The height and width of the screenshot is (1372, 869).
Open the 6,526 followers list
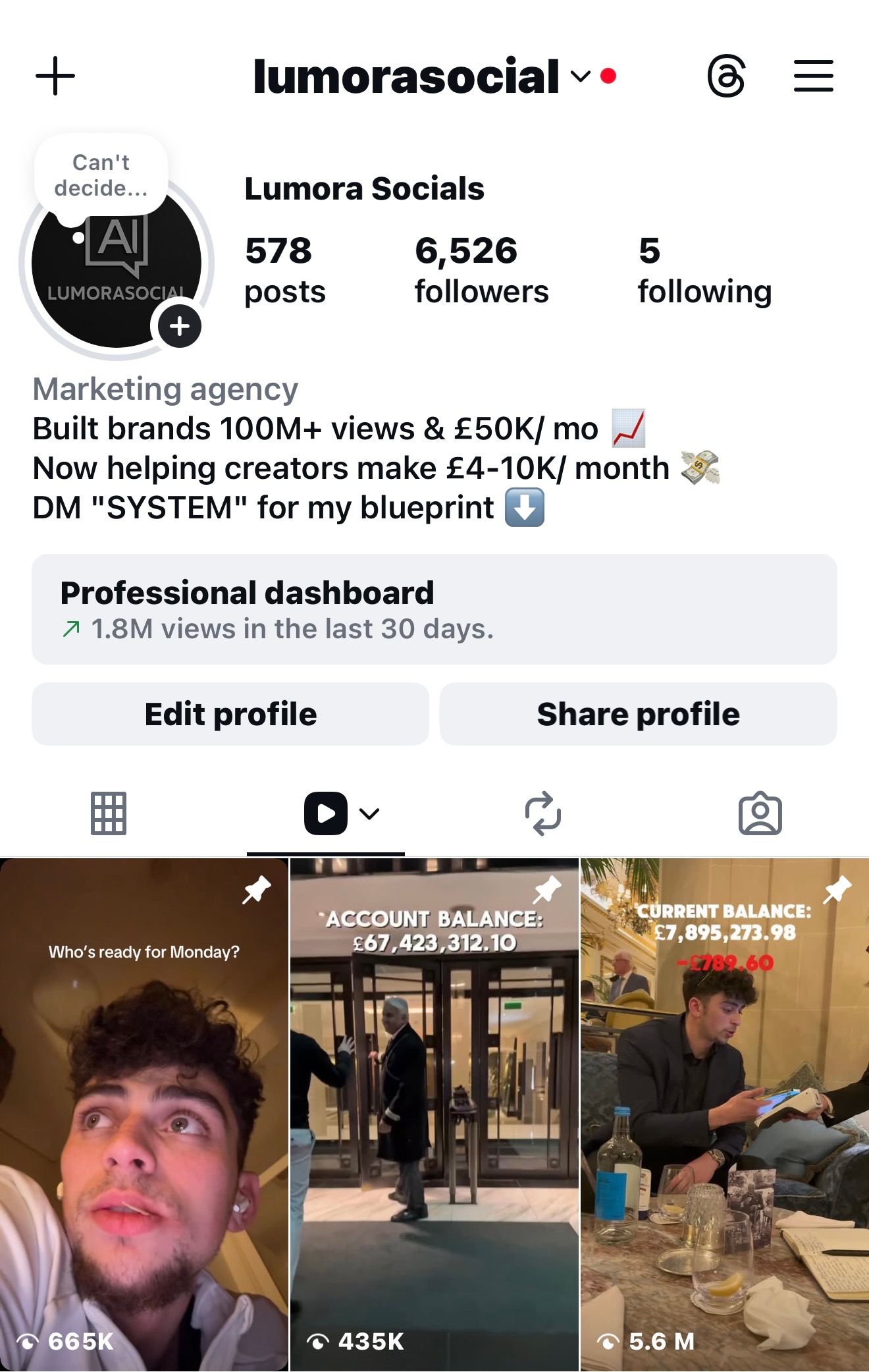tap(481, 270)
